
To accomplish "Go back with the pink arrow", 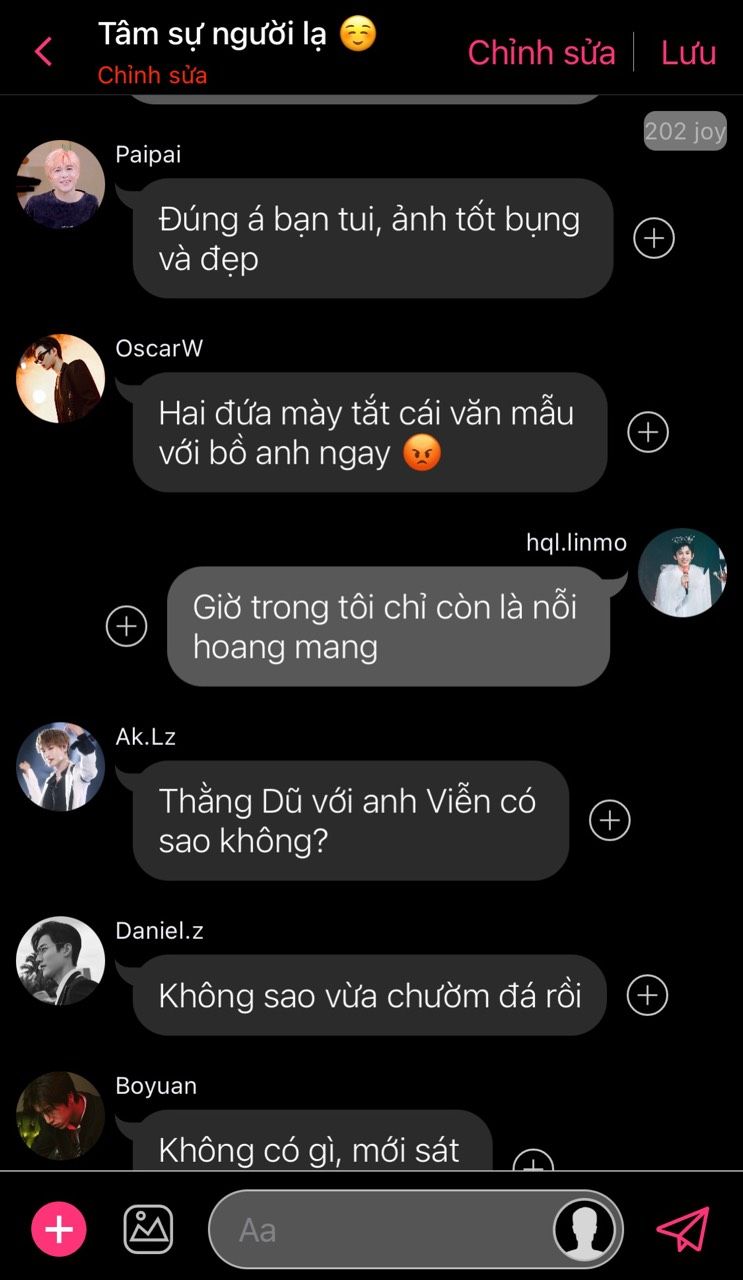I will [x=43, y=52].
